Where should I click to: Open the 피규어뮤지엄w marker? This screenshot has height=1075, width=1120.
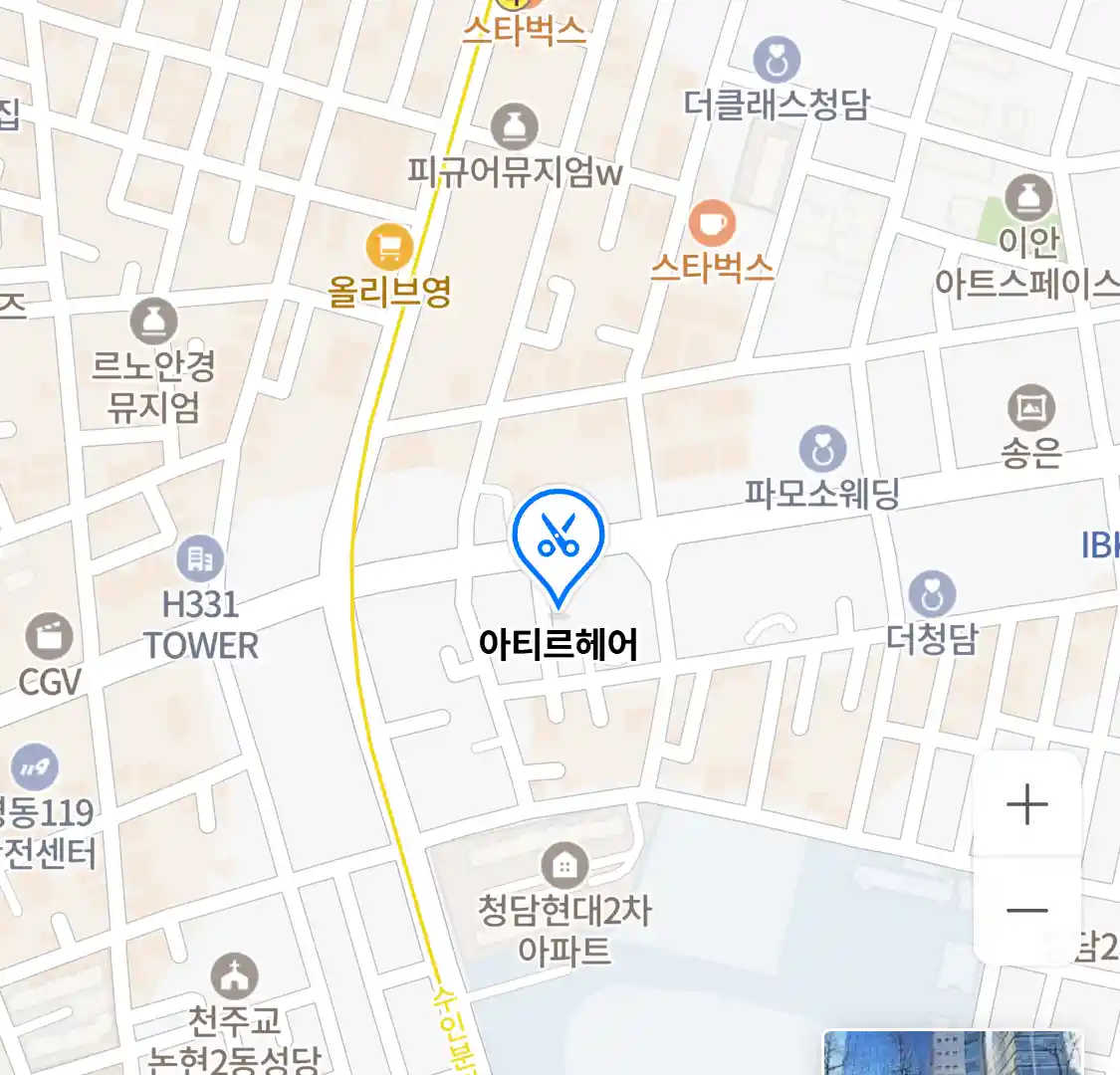pyautogui.click(x=515, y=126)
